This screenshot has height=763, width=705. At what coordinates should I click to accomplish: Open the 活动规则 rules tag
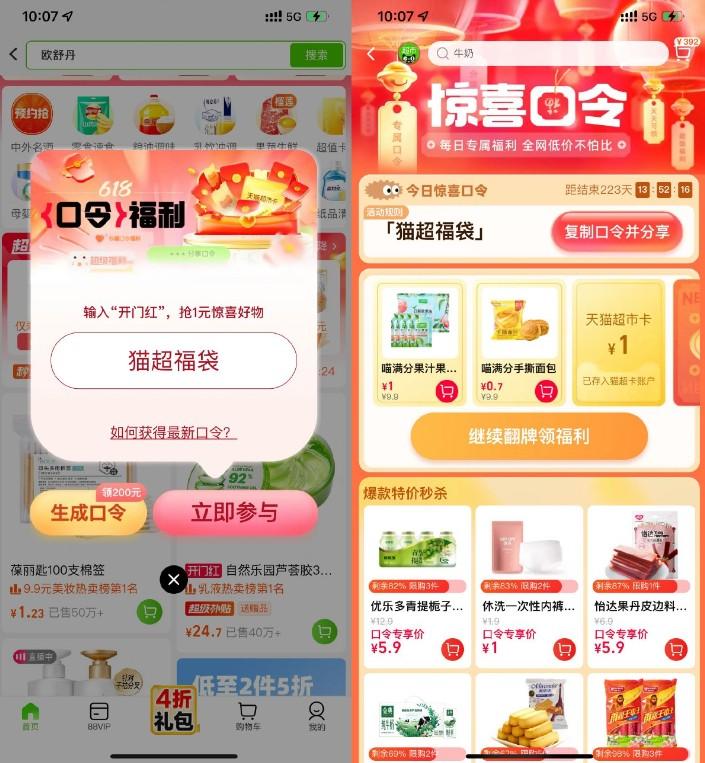click(x=383, y=213)
